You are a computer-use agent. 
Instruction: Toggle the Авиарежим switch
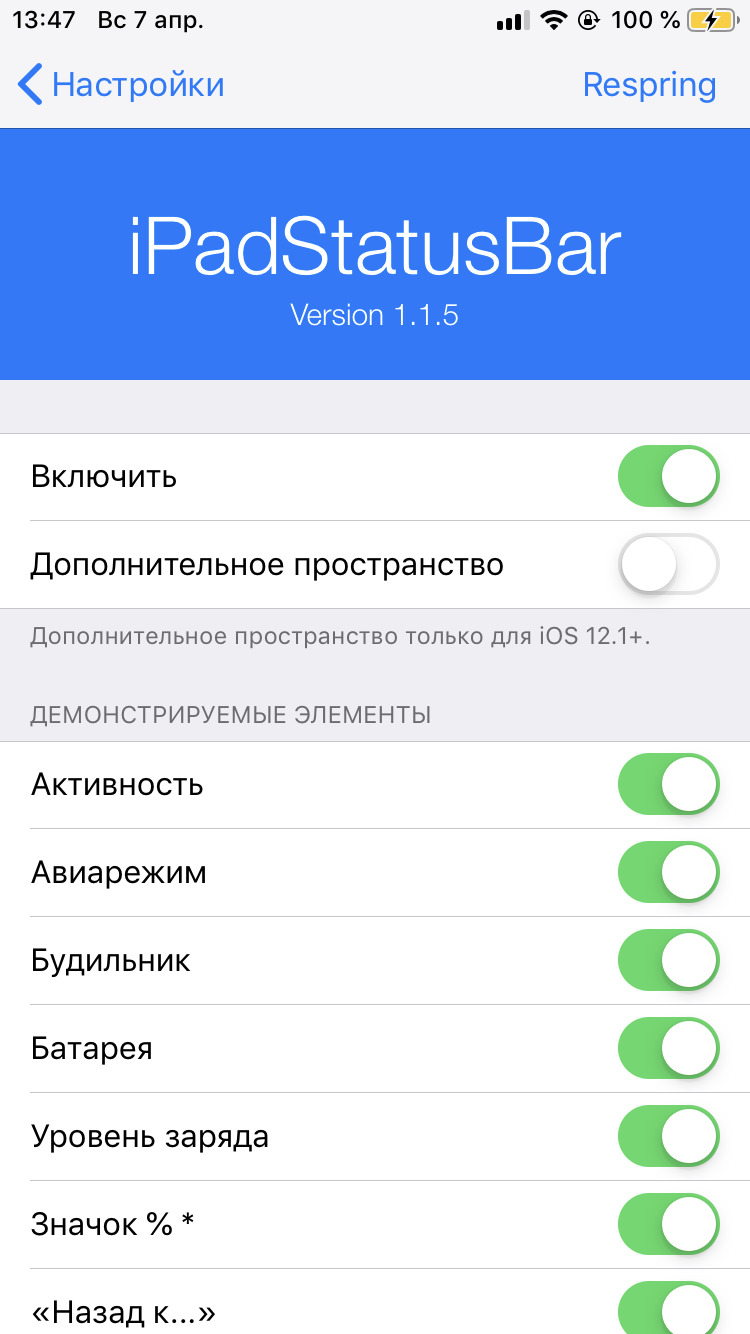tap(669, 873)
